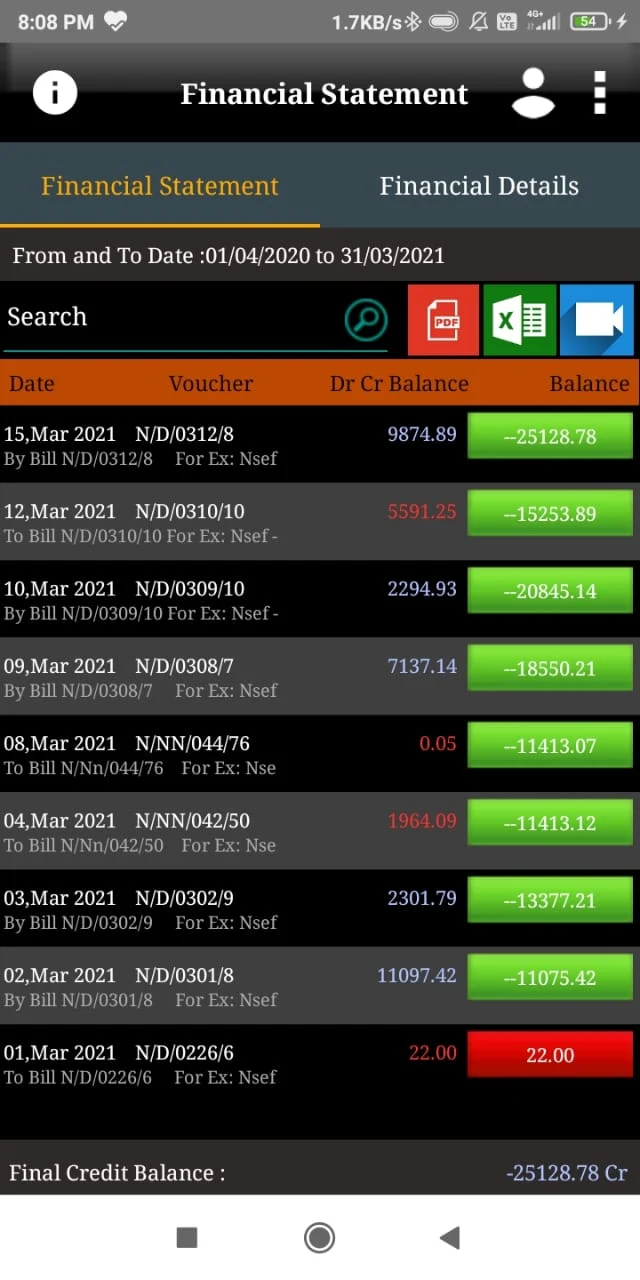Export the statement to Excel
The height and width of the screenshot is (1280, 640).
520,320
